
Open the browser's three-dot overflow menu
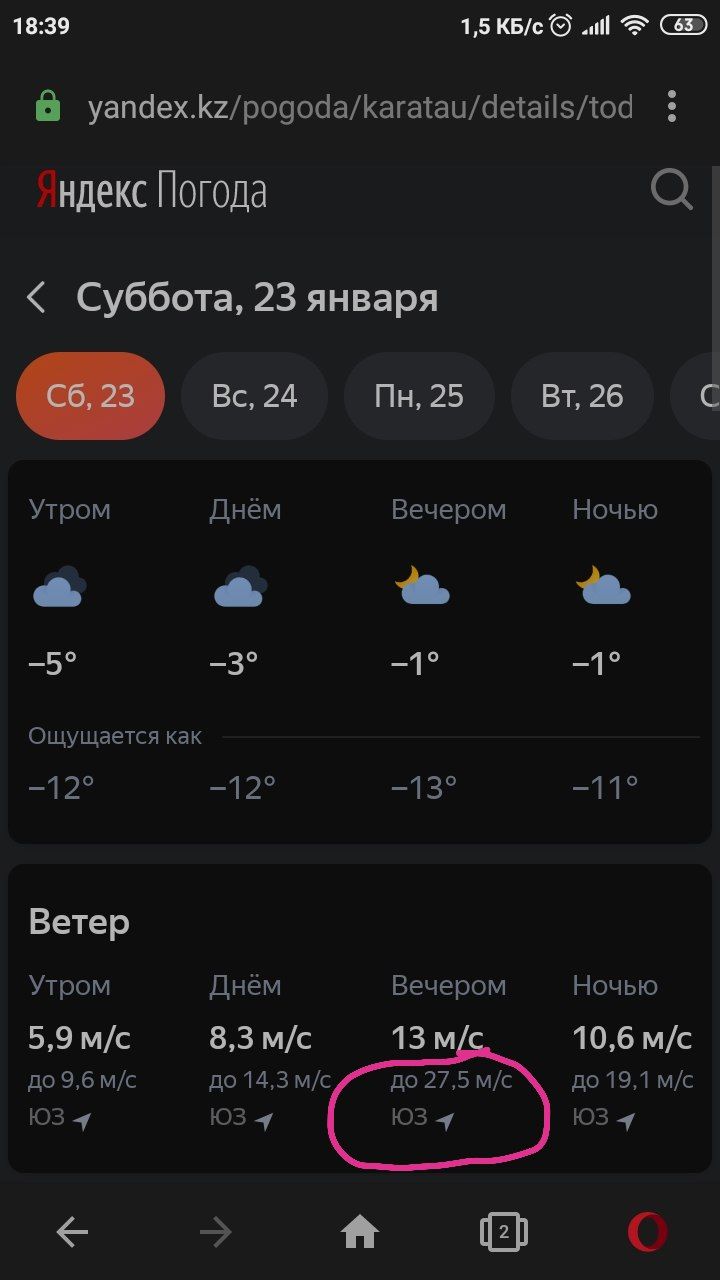tap(672, 107)
